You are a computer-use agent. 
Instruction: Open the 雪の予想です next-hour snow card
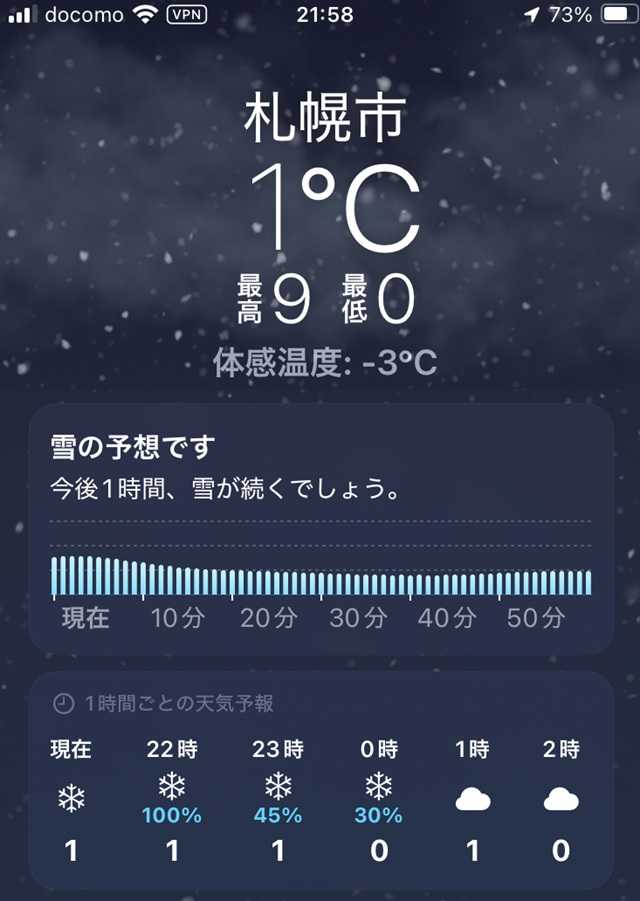point(320,470)
